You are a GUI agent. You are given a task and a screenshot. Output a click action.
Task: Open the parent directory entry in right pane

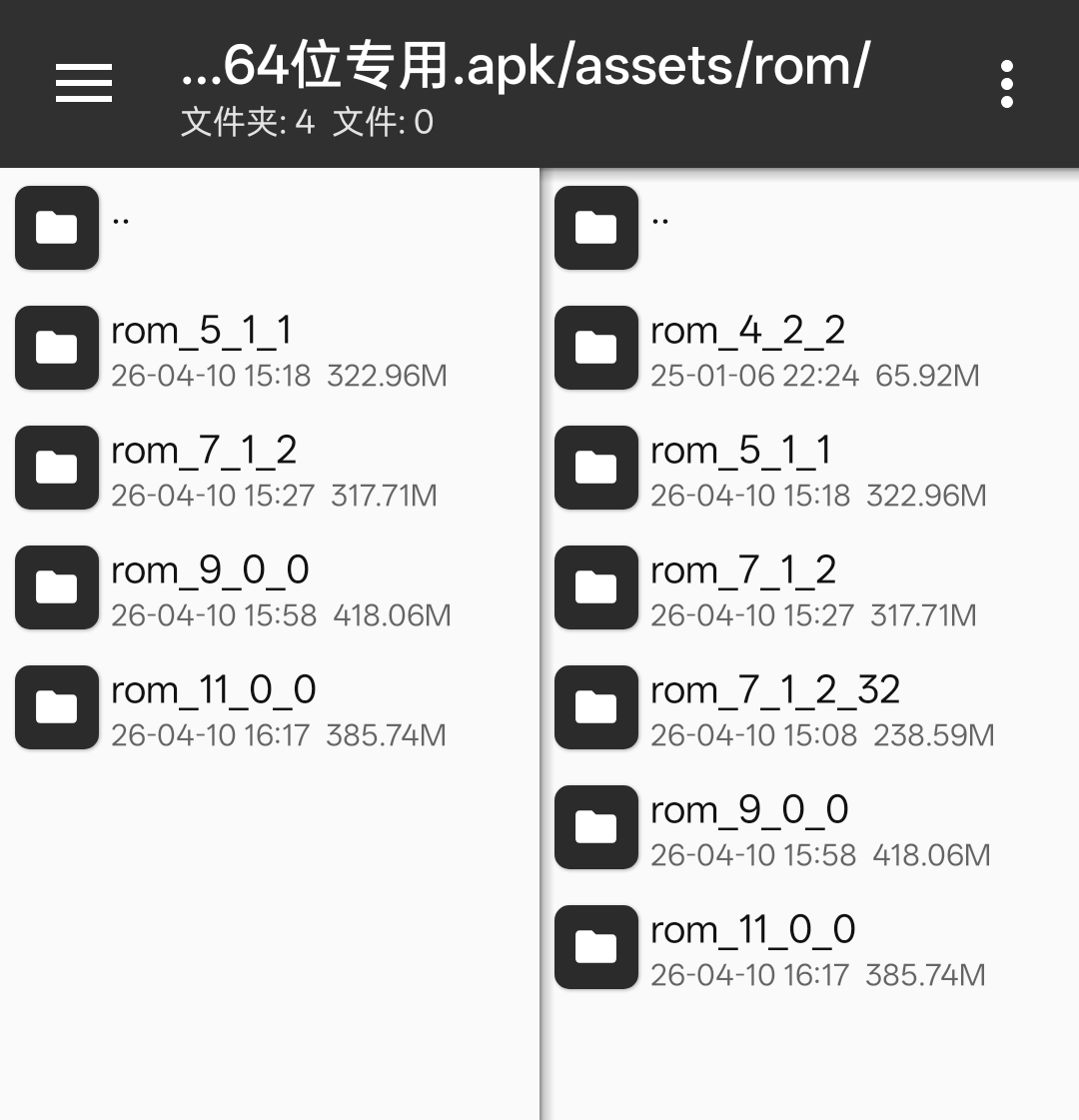tap(659, 228)
